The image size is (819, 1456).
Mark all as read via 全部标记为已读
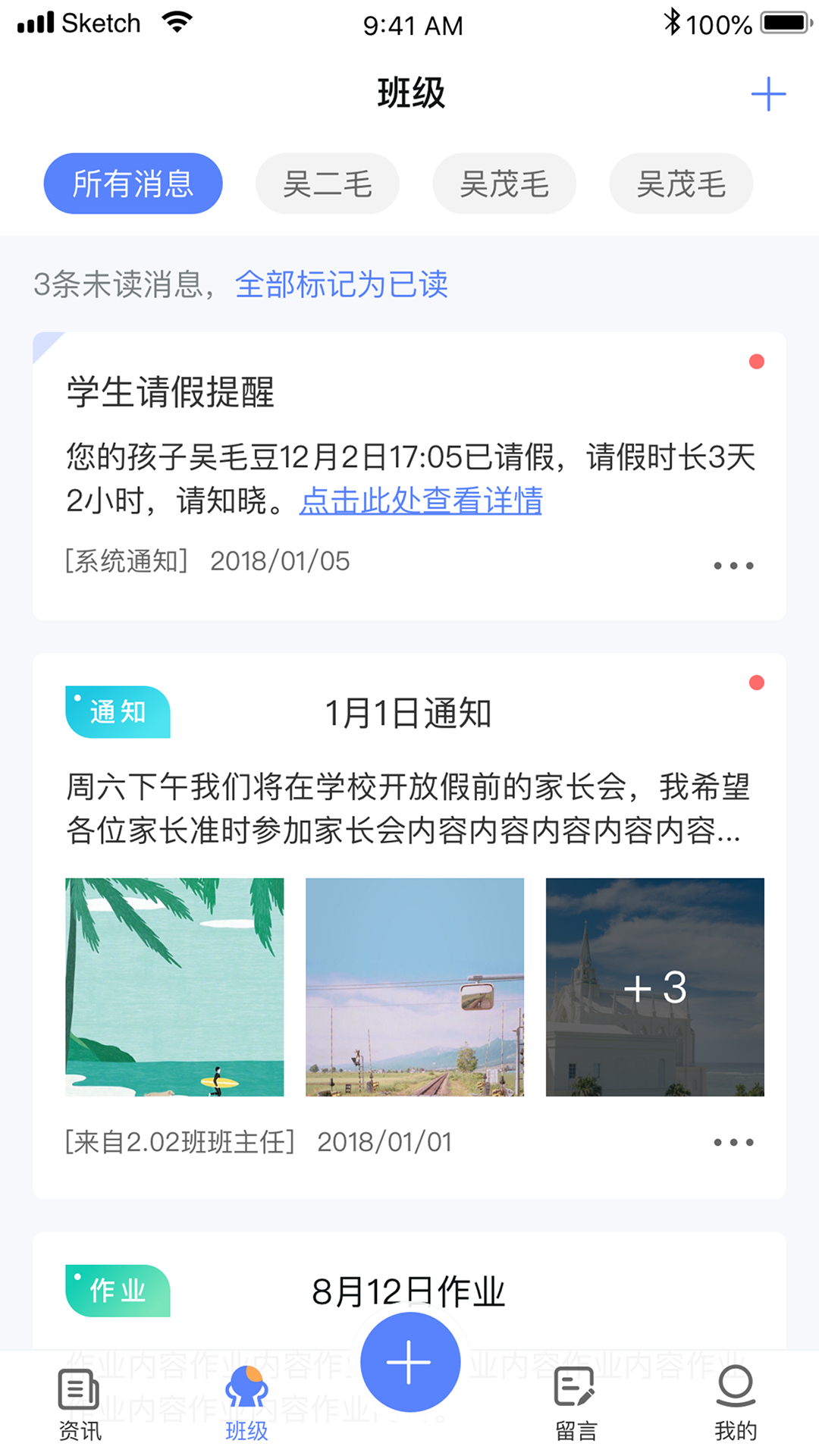(x=341, y=284)
